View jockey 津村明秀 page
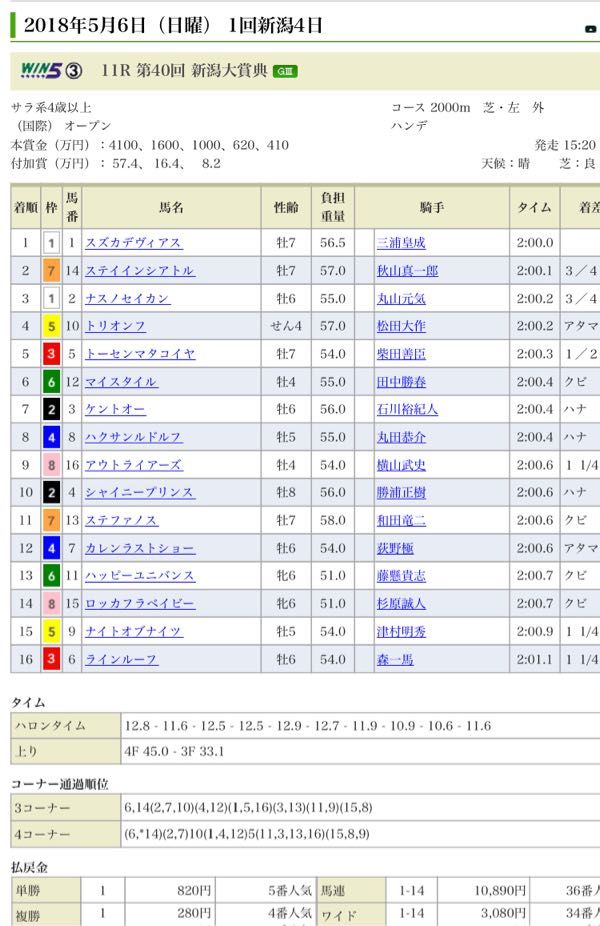The image size is (600, 926). 401,632
